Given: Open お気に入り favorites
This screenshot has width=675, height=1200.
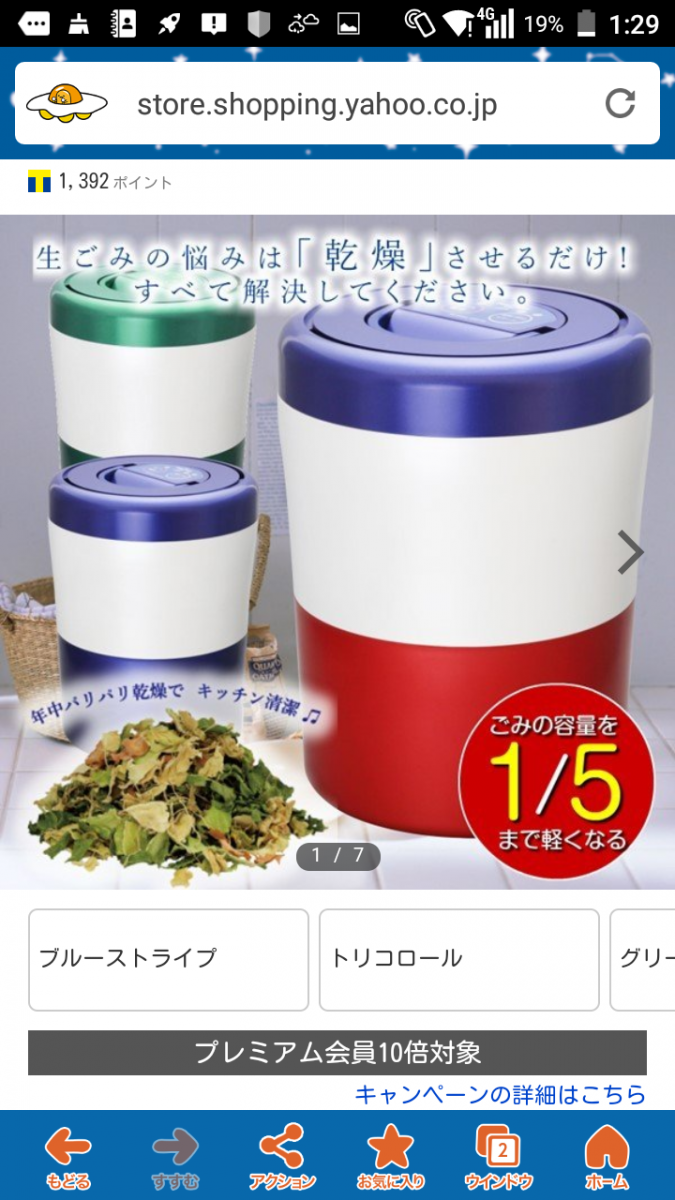Looking at the screenshot, I should [x=391, y=1157].
